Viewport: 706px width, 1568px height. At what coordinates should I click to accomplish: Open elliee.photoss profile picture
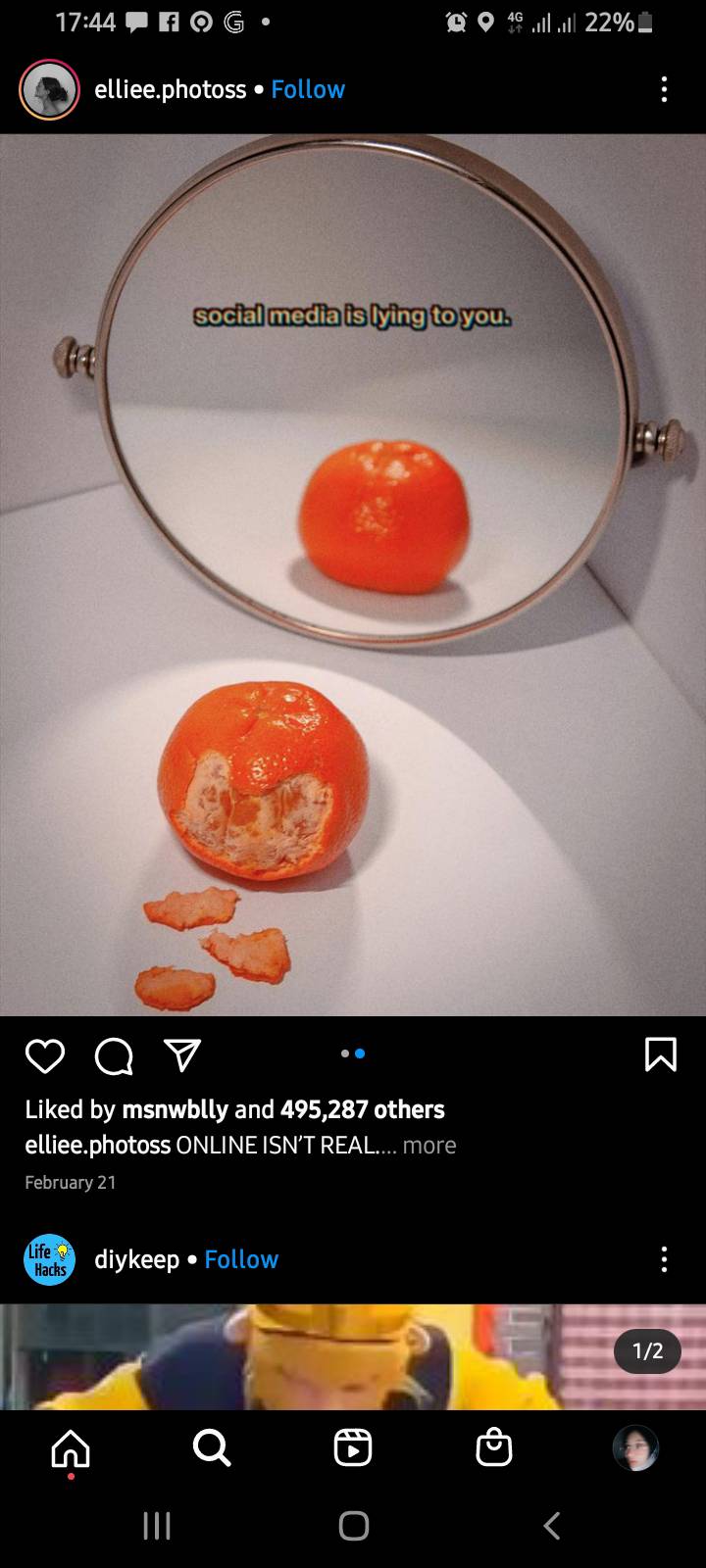tap(49, 89)
